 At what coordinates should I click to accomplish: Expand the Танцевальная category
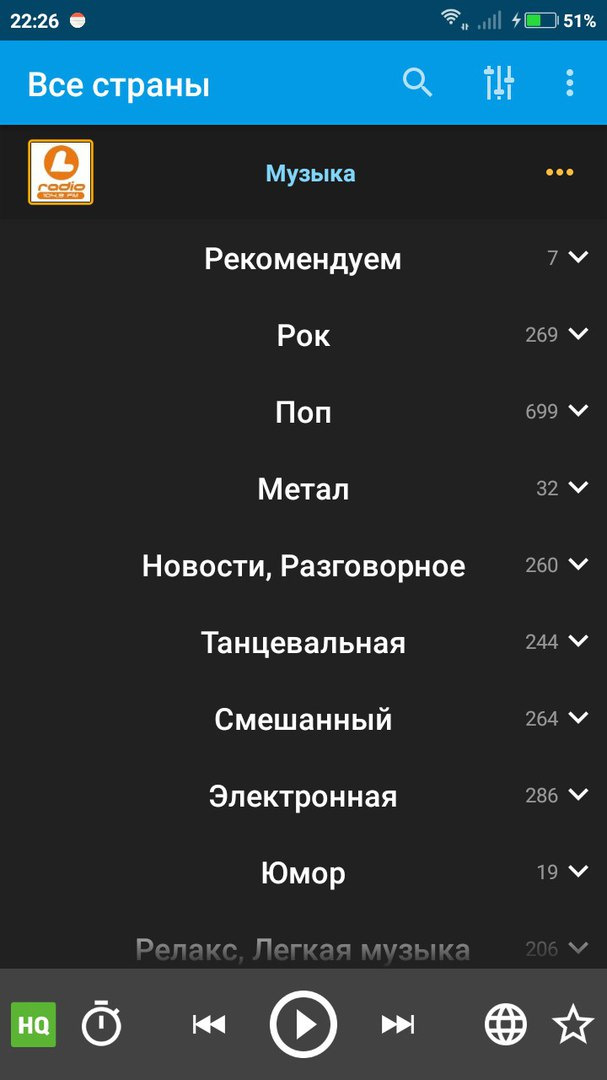point(578,642)
